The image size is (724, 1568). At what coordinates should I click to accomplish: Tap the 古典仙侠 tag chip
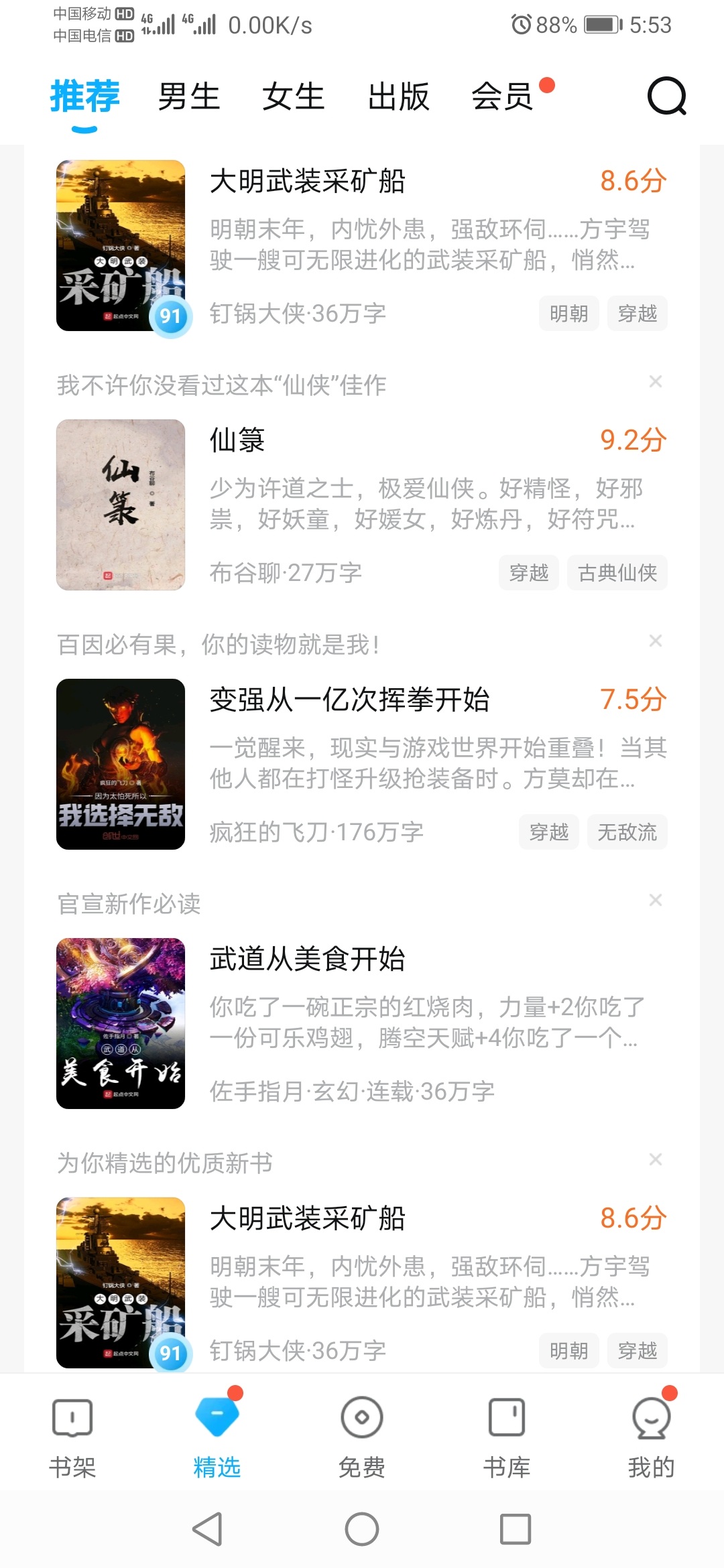coord(617,573)
